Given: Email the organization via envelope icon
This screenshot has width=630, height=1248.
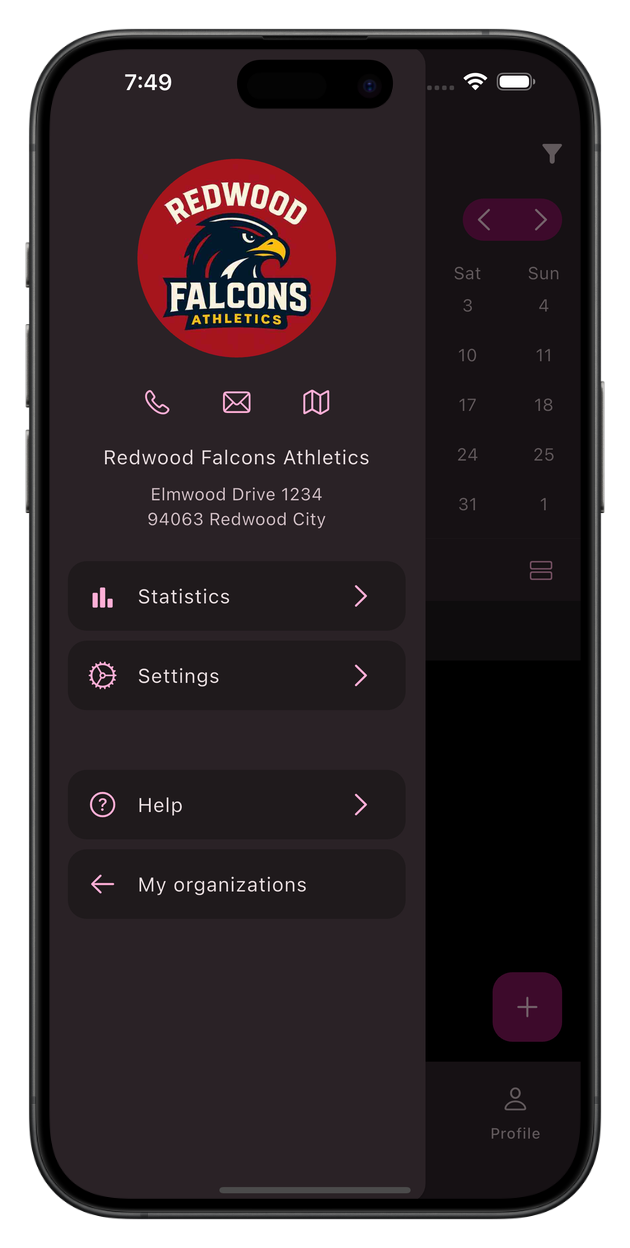Looking at the screenshot, I should coord(237,402).
